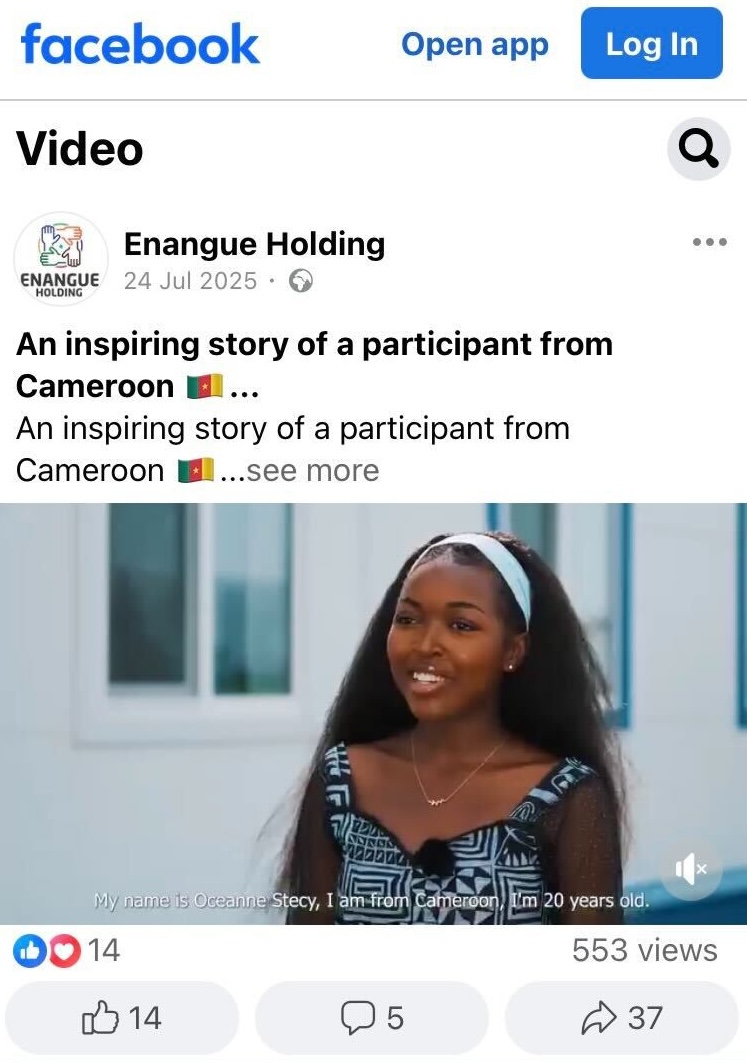Open app via the header link

474,45
